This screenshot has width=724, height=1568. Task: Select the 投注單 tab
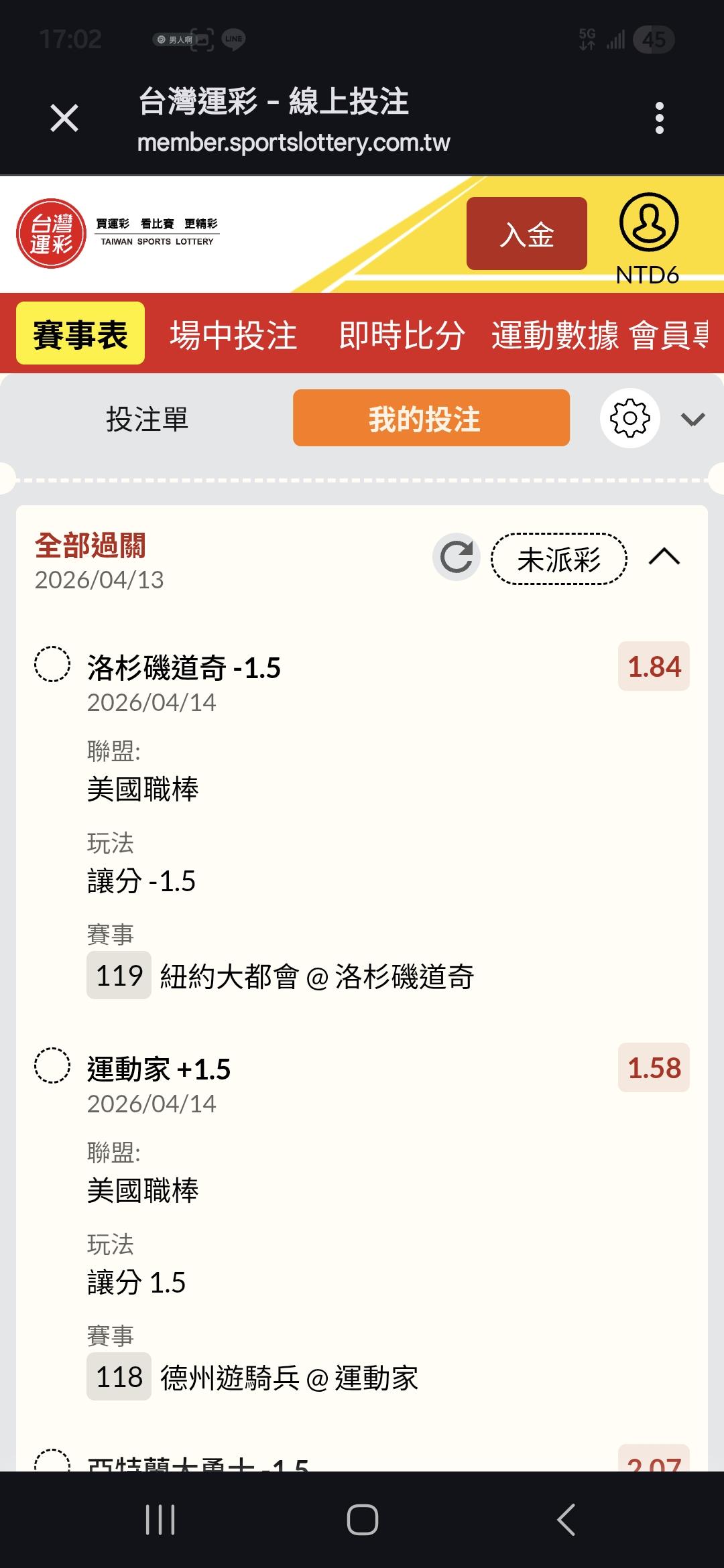[147, 419]
